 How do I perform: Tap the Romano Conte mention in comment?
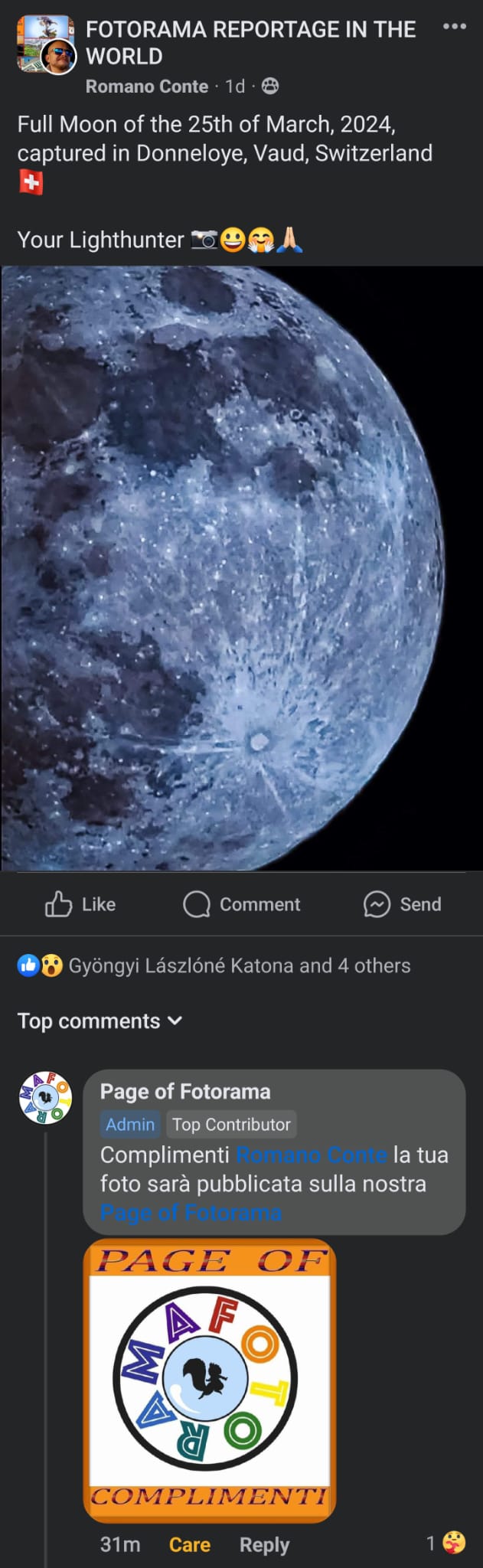click(311, 1155)
